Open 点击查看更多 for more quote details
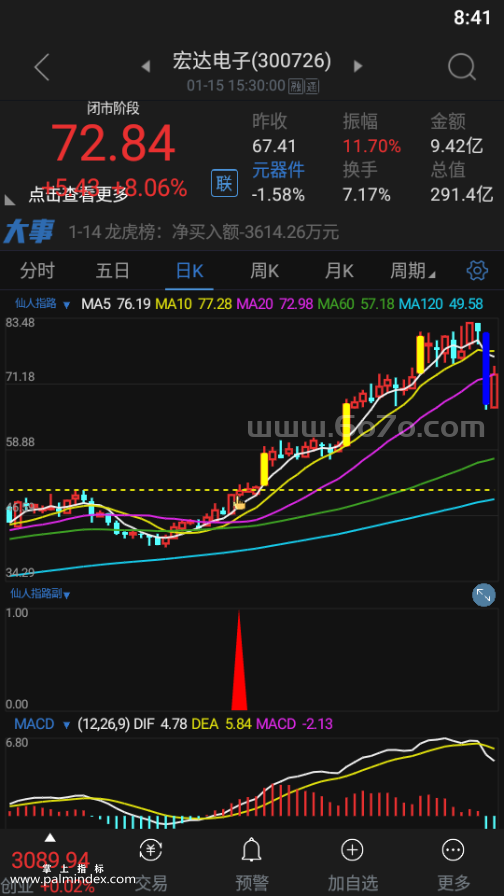This screenshot has height=896, width=504. tap(79, 195)
